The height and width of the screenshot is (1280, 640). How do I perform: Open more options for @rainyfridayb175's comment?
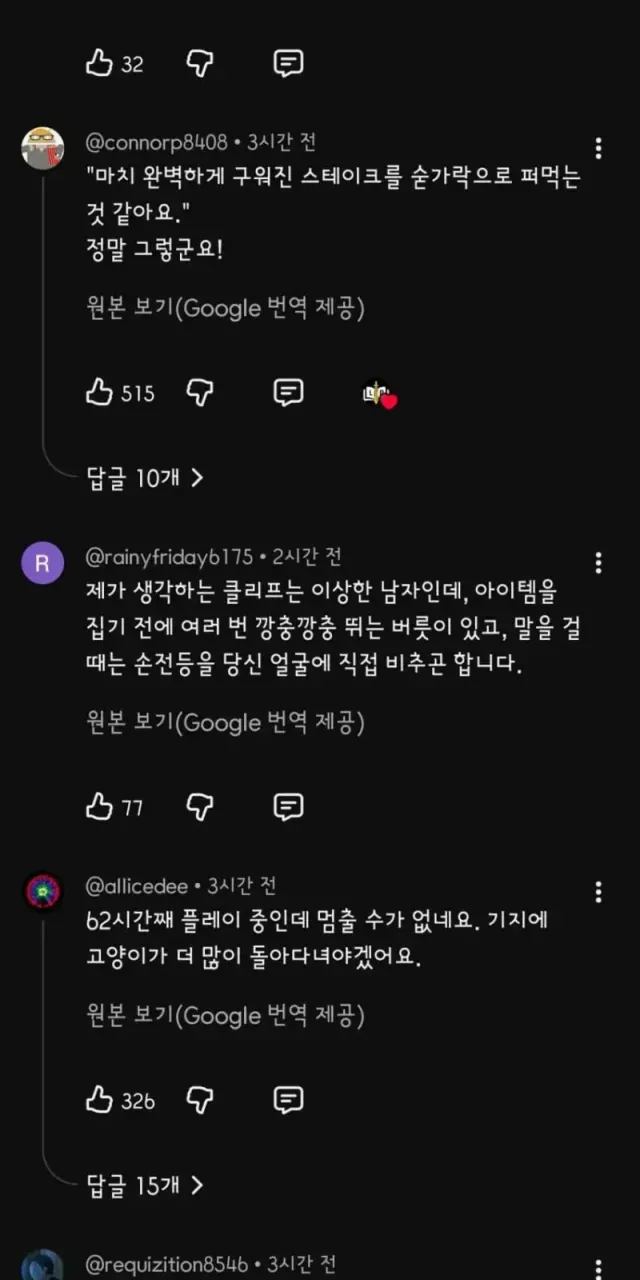[598, 562]
